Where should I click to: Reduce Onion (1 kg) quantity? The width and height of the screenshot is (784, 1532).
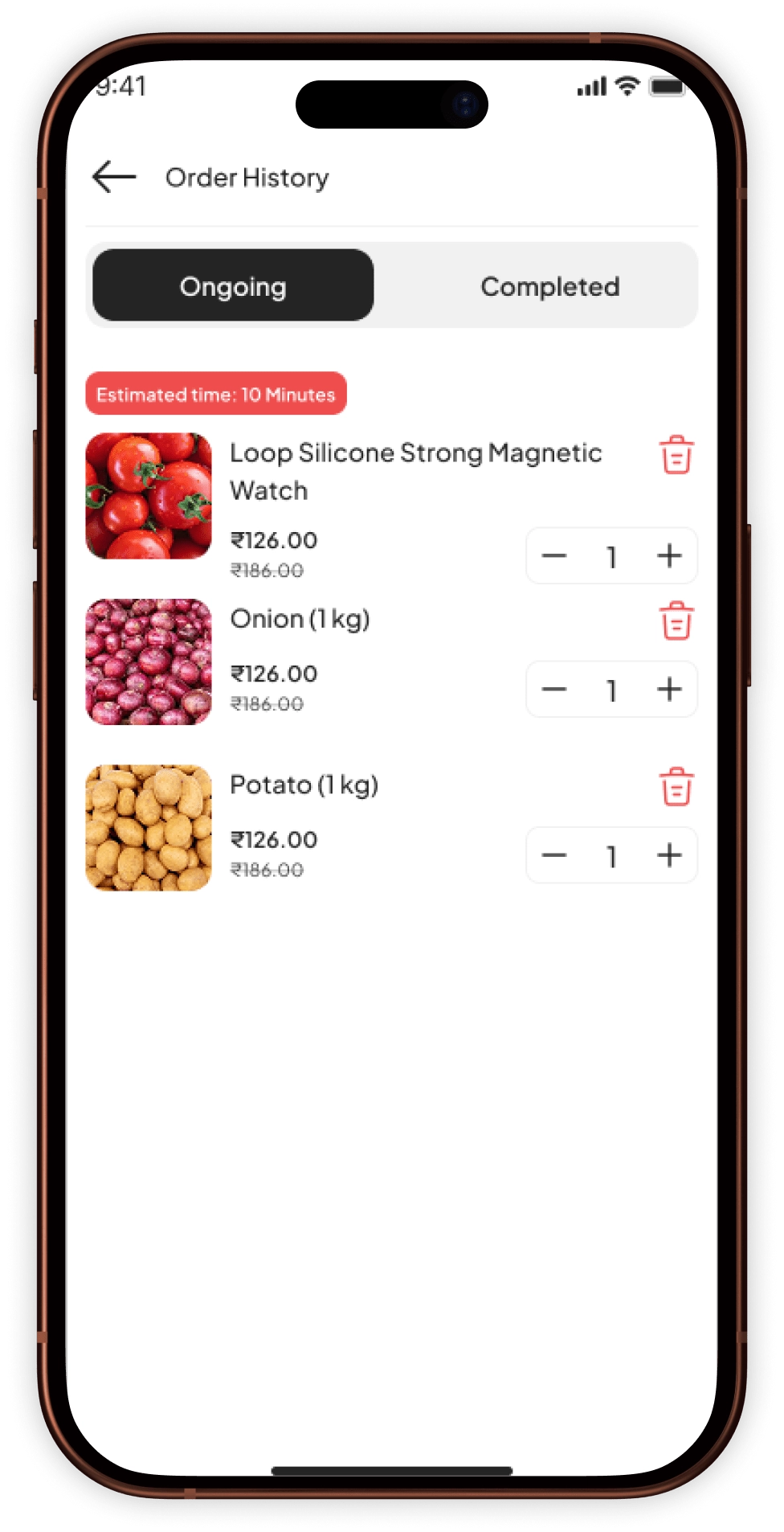coord(554,689)
